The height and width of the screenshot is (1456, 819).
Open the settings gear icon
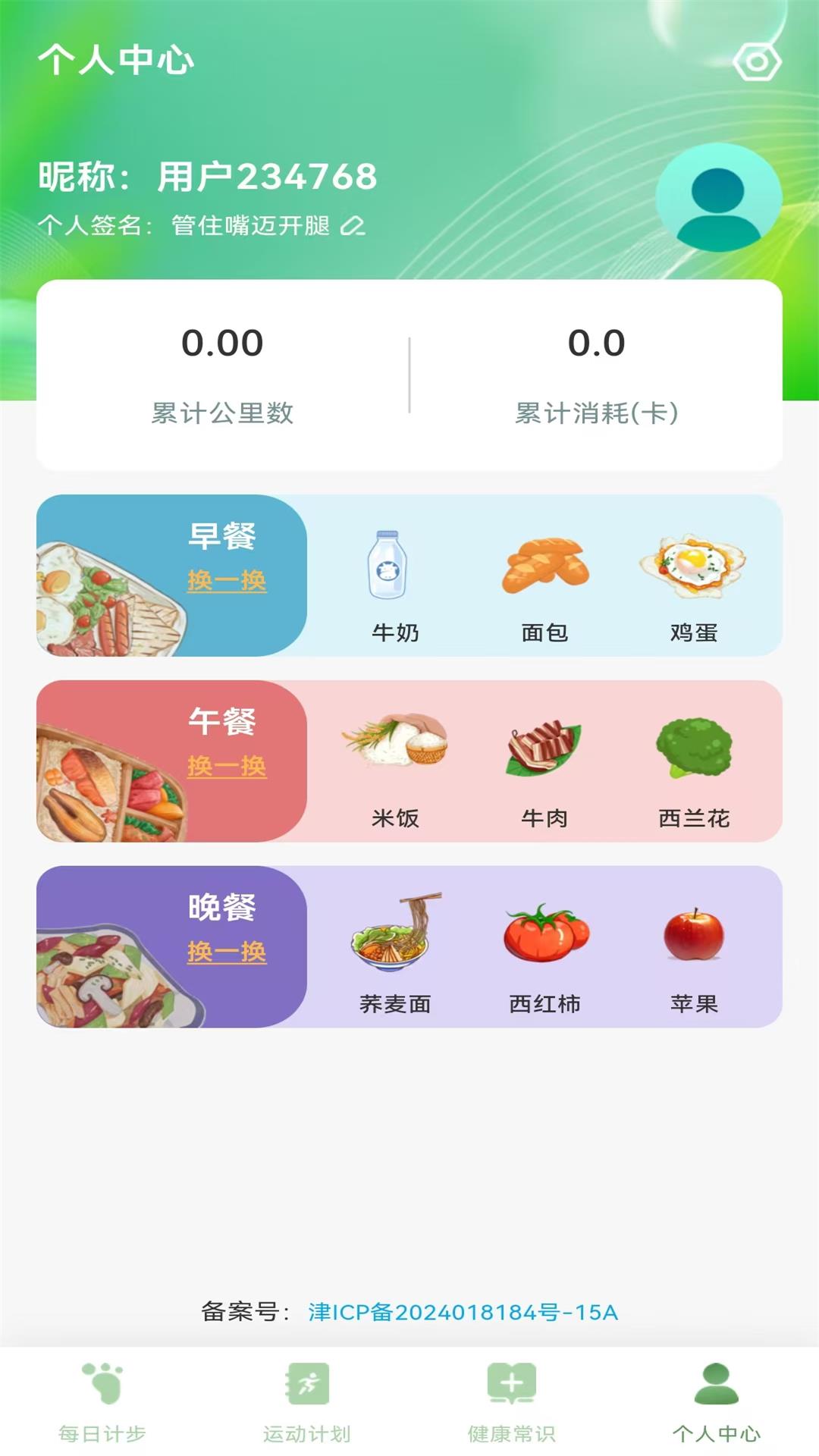757,64
